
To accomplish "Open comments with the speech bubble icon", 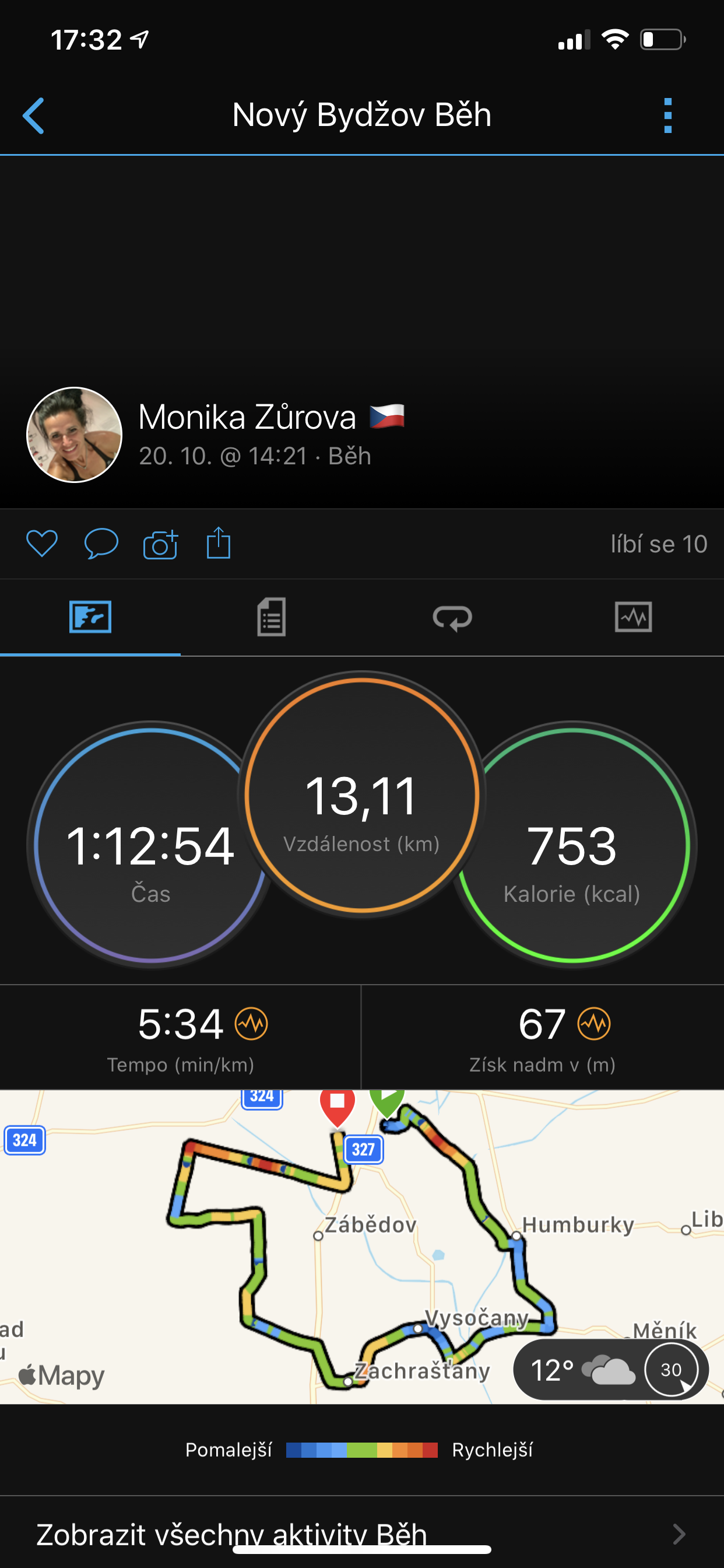I will [x=101, y=544].
